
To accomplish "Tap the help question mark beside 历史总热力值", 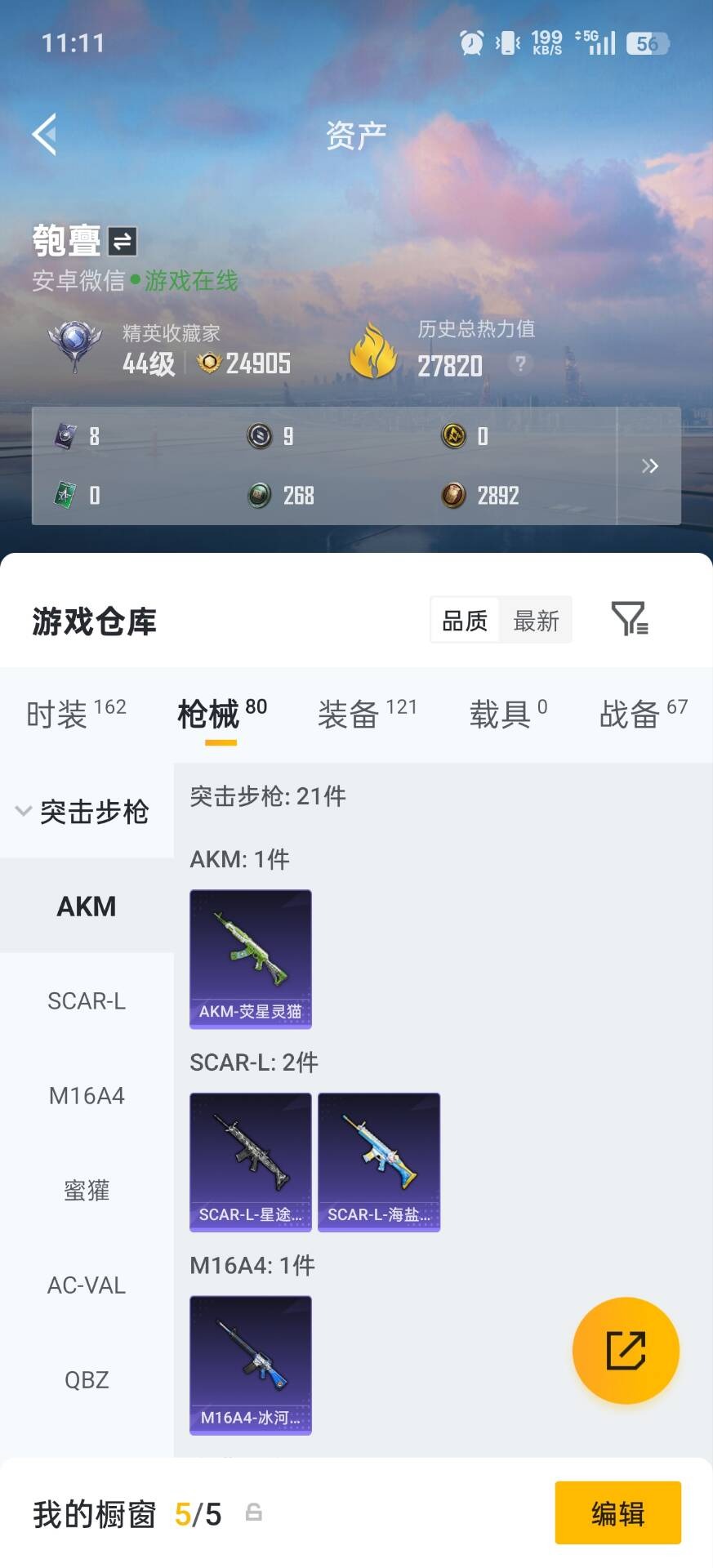I will coord(520,365).
